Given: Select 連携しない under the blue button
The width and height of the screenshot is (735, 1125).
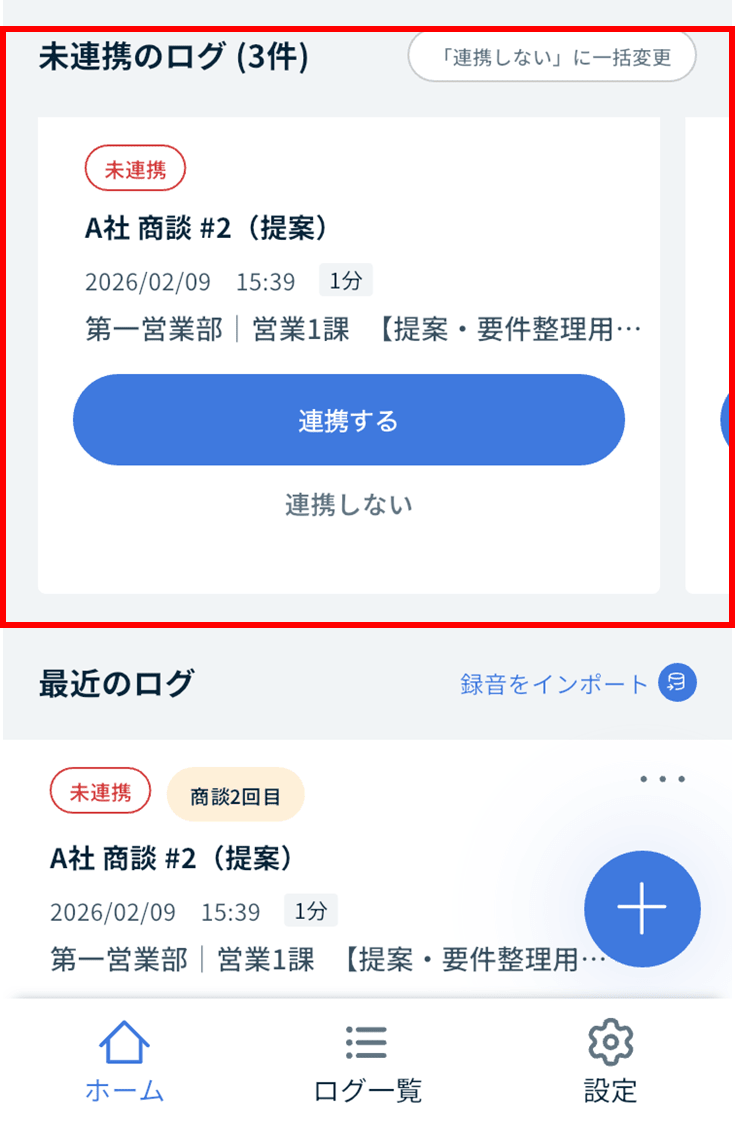Looking at the screenshot, I should [348, 505].
